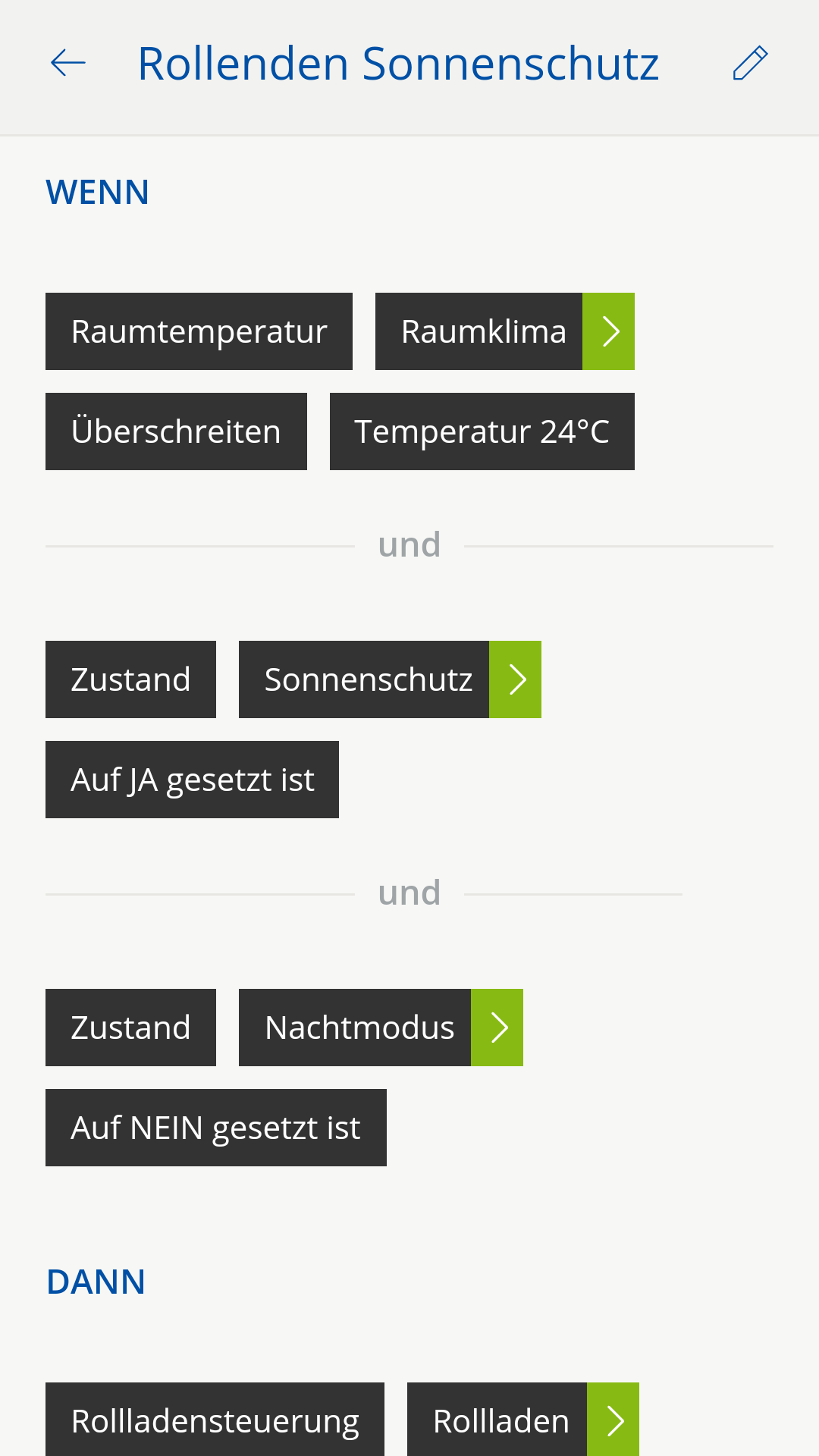Edit the rule with the pencil icon

point(750,63)
